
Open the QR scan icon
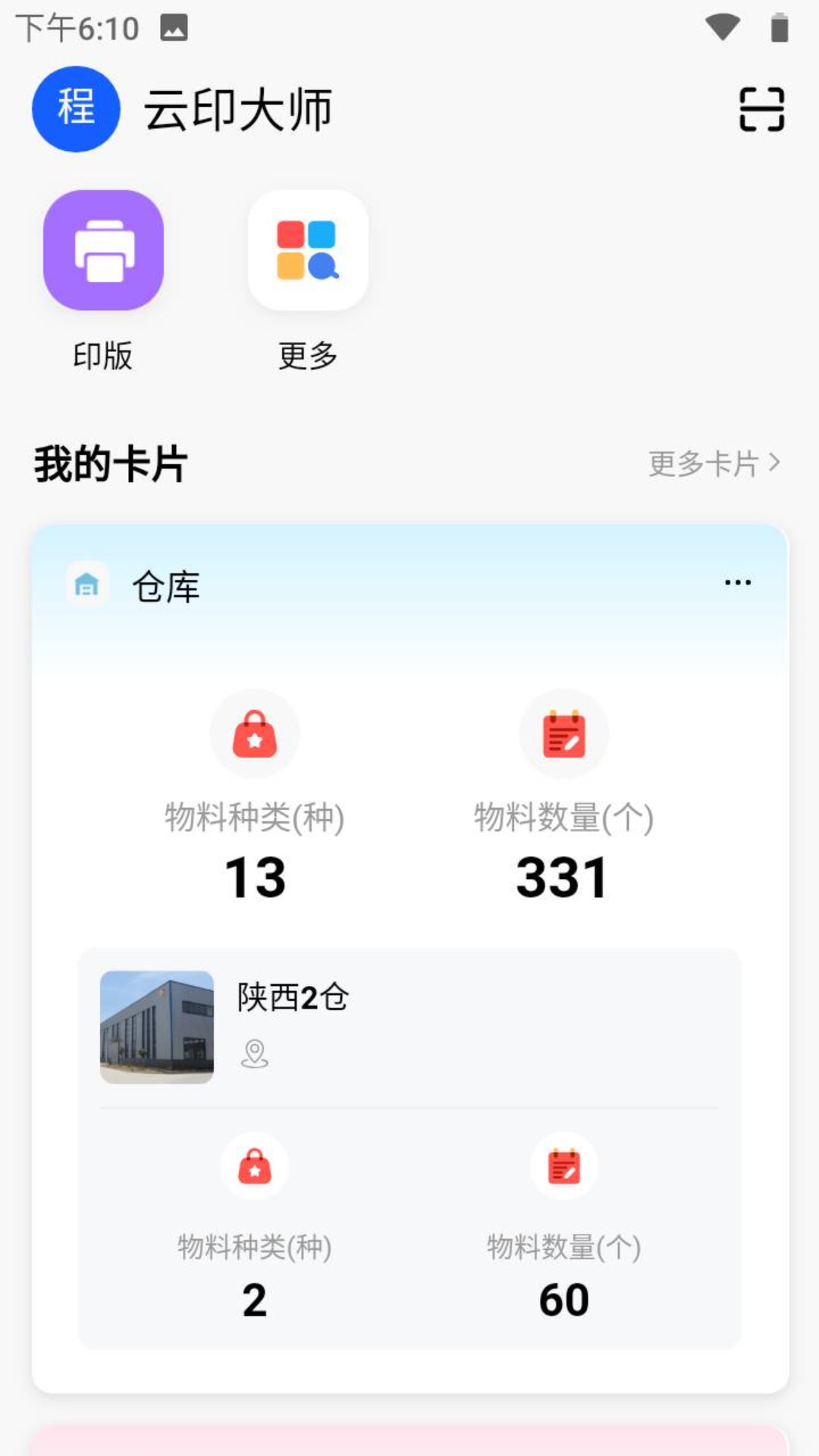(761, 109)
